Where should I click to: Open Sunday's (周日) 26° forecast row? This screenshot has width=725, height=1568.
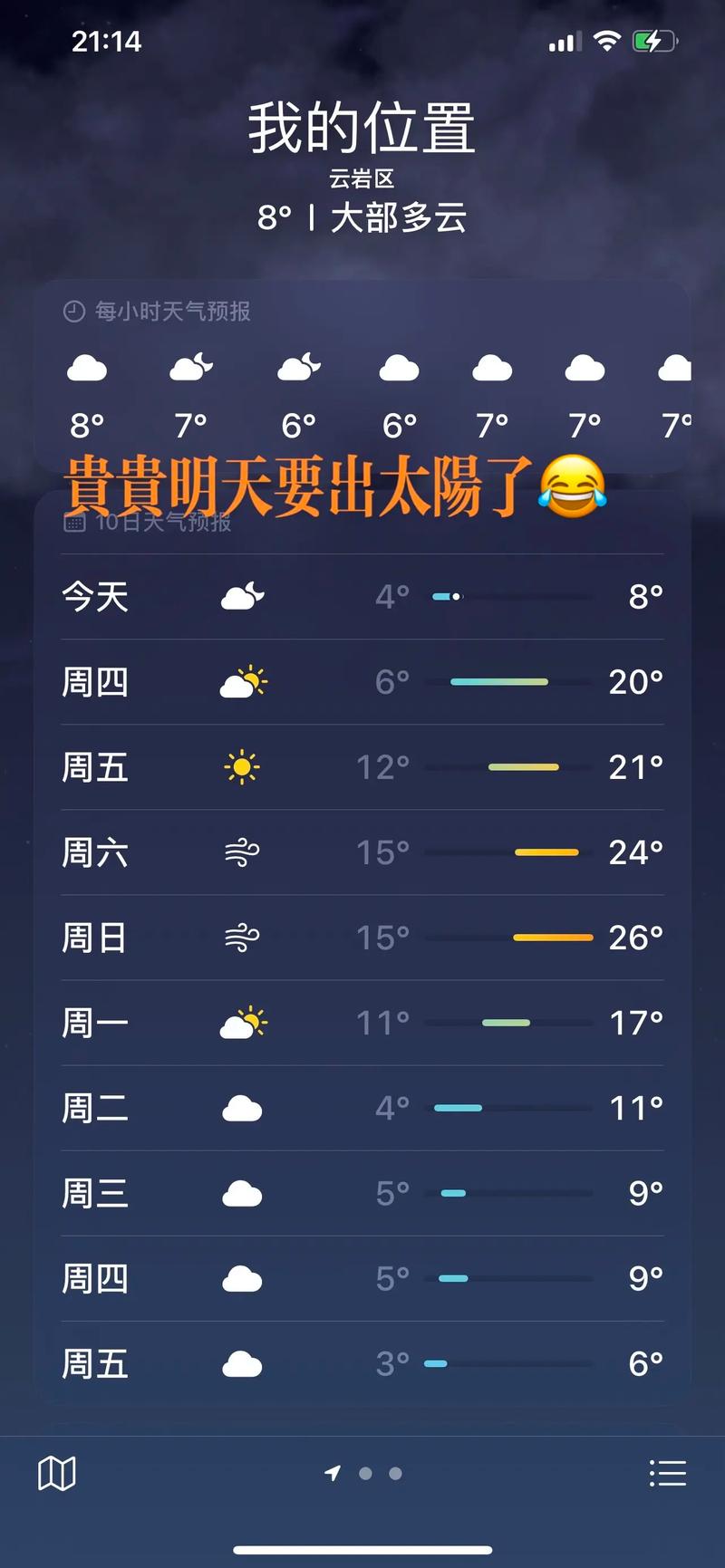pyautogui.click(x=362, y=938)
